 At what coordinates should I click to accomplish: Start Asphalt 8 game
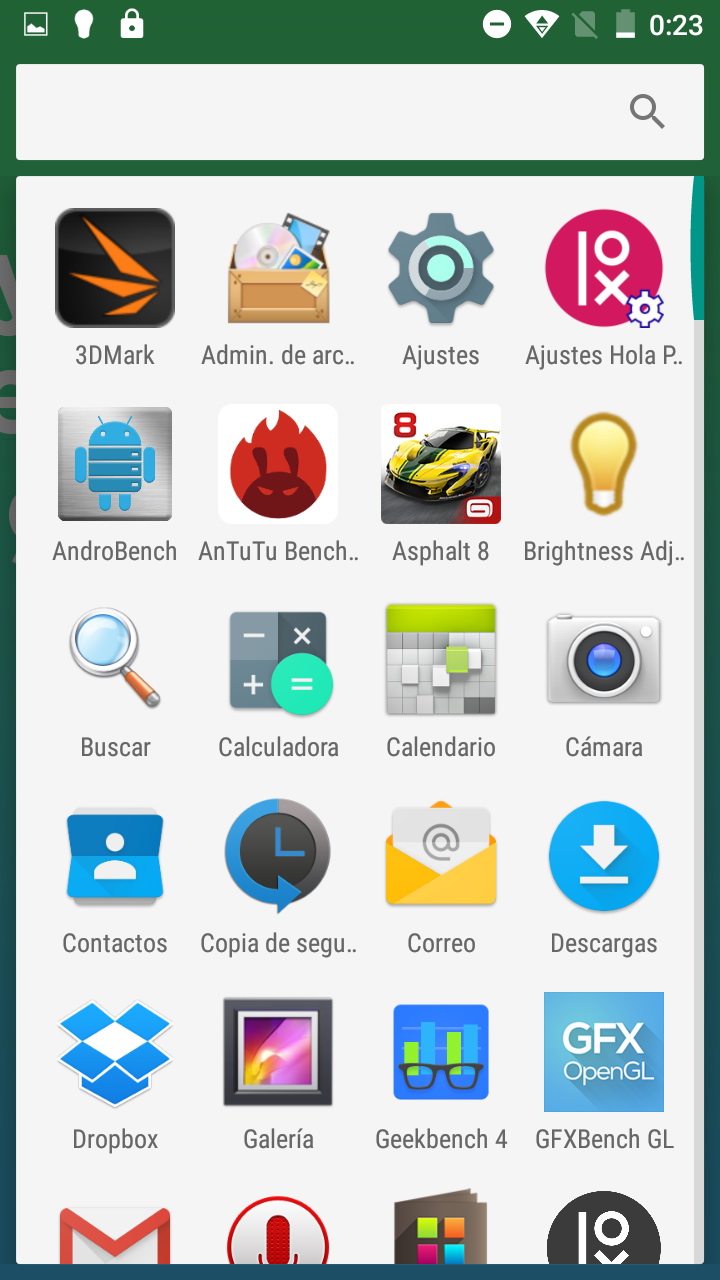pyautogui.click(x=441, y=464)
